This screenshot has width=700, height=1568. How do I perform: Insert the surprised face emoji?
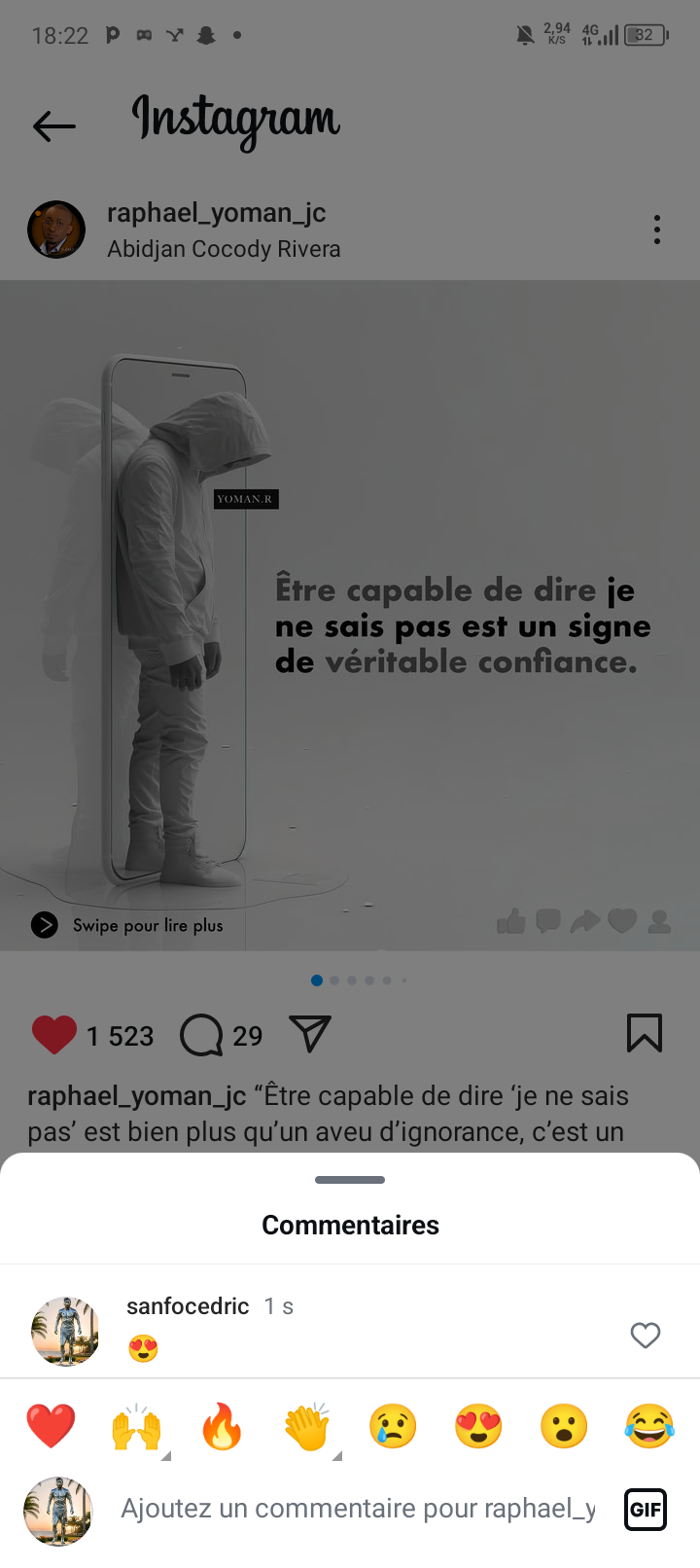pyautogui.click(x=564, y=1427)
